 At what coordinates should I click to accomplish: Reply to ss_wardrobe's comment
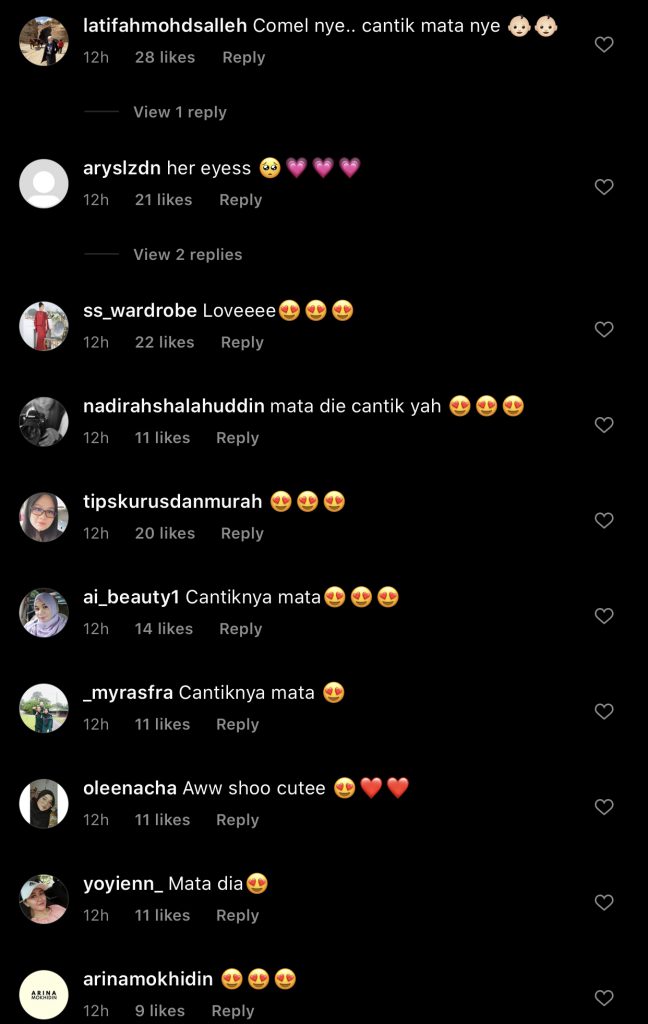[x=241, y=342]
